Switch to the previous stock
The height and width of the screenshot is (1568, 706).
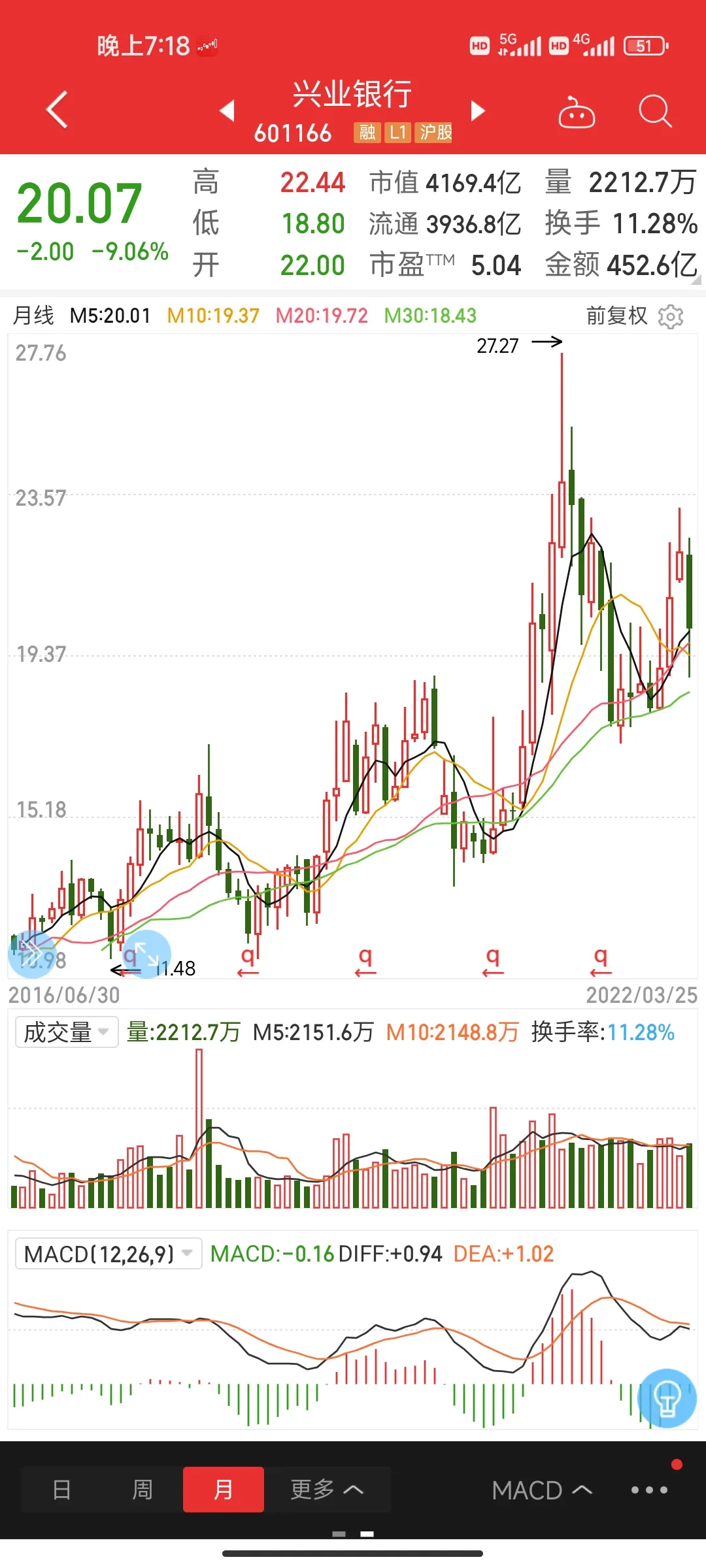227,110
